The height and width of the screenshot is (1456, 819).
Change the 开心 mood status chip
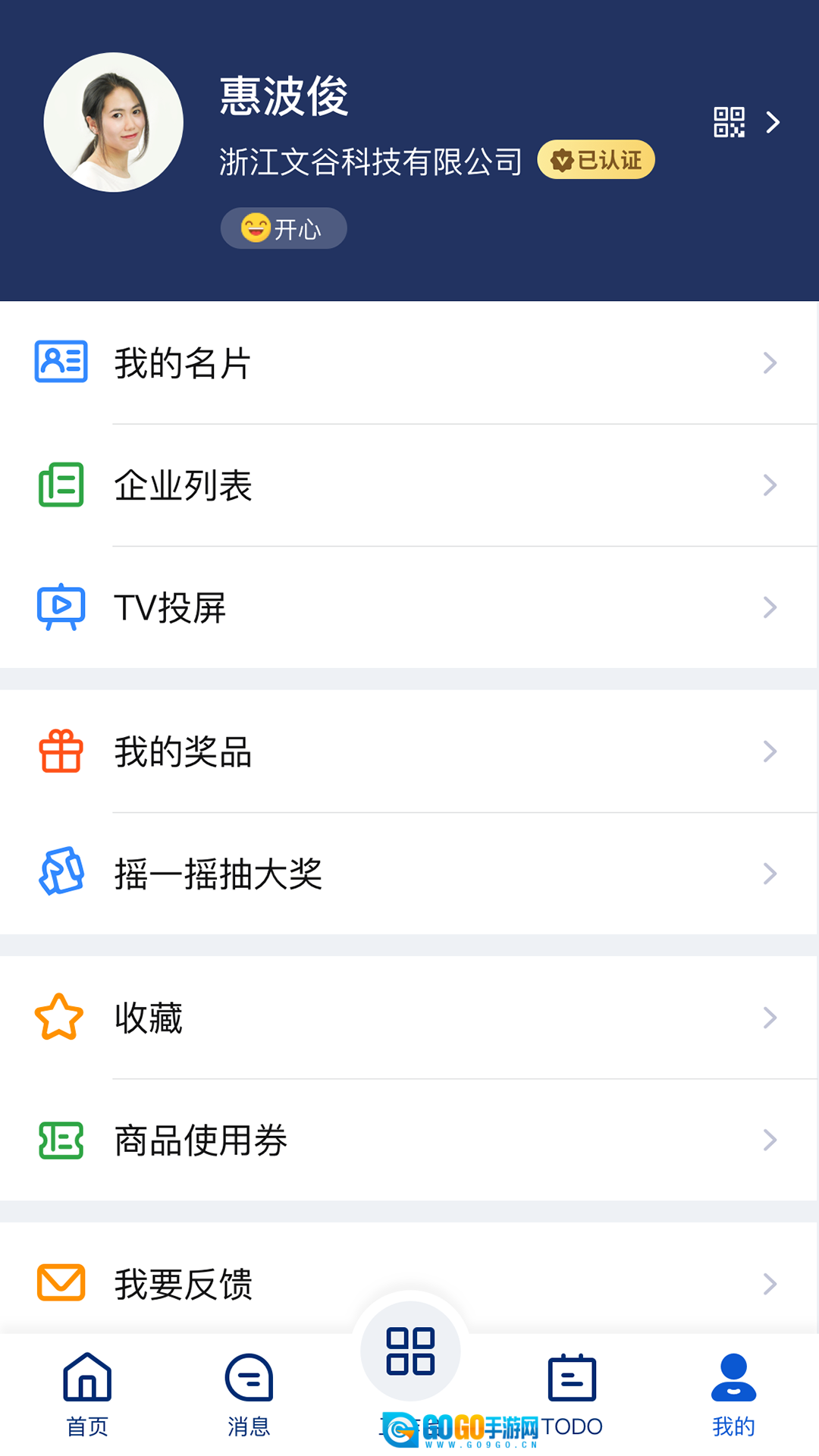[284, 228]
